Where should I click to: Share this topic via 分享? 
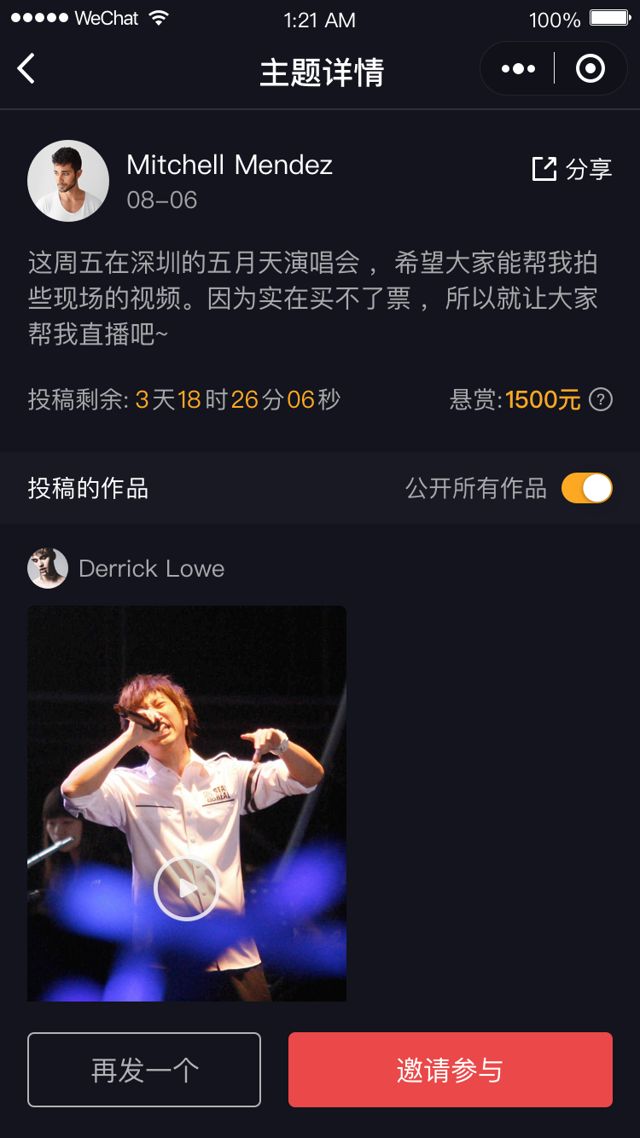tap(572, 169)
